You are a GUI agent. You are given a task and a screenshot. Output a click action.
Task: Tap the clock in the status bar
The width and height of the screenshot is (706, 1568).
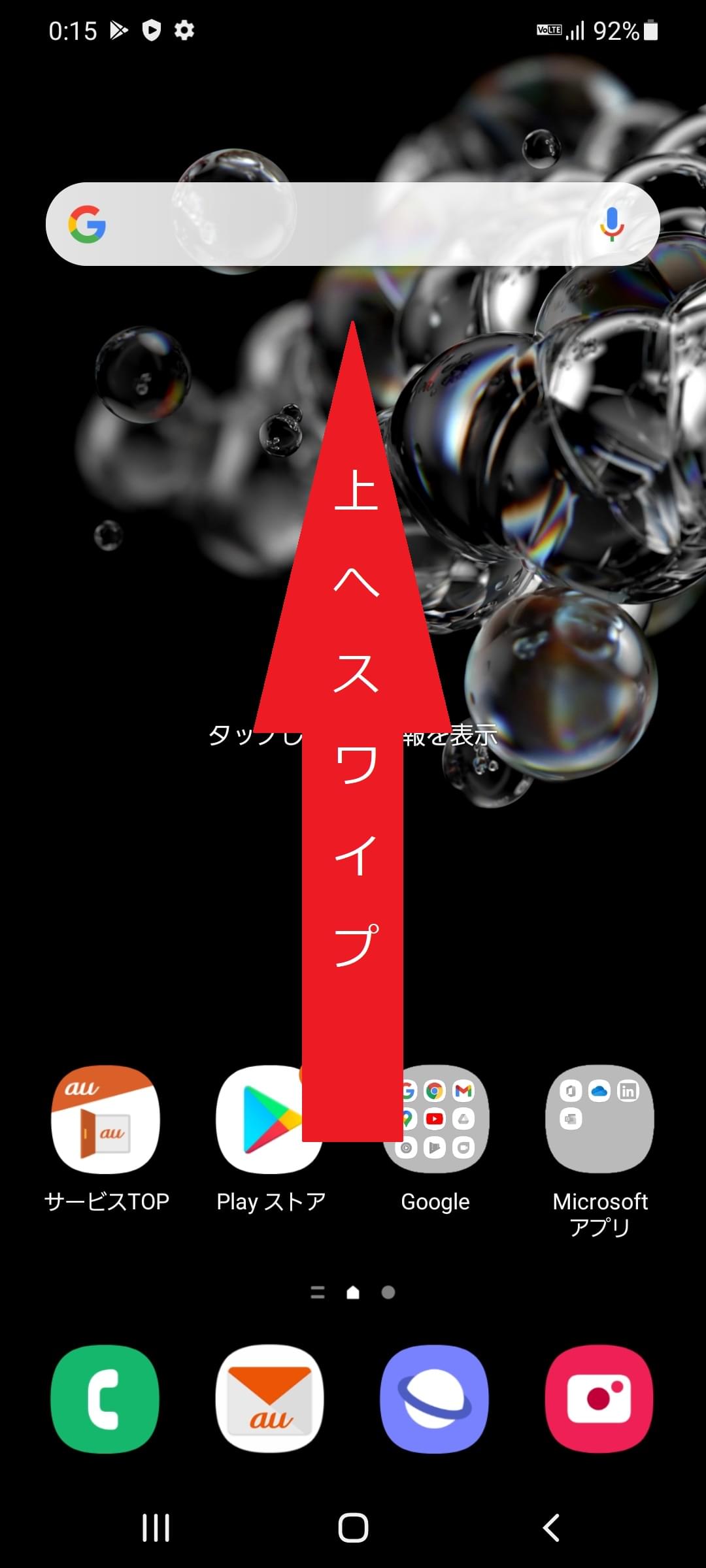[74, 29]
